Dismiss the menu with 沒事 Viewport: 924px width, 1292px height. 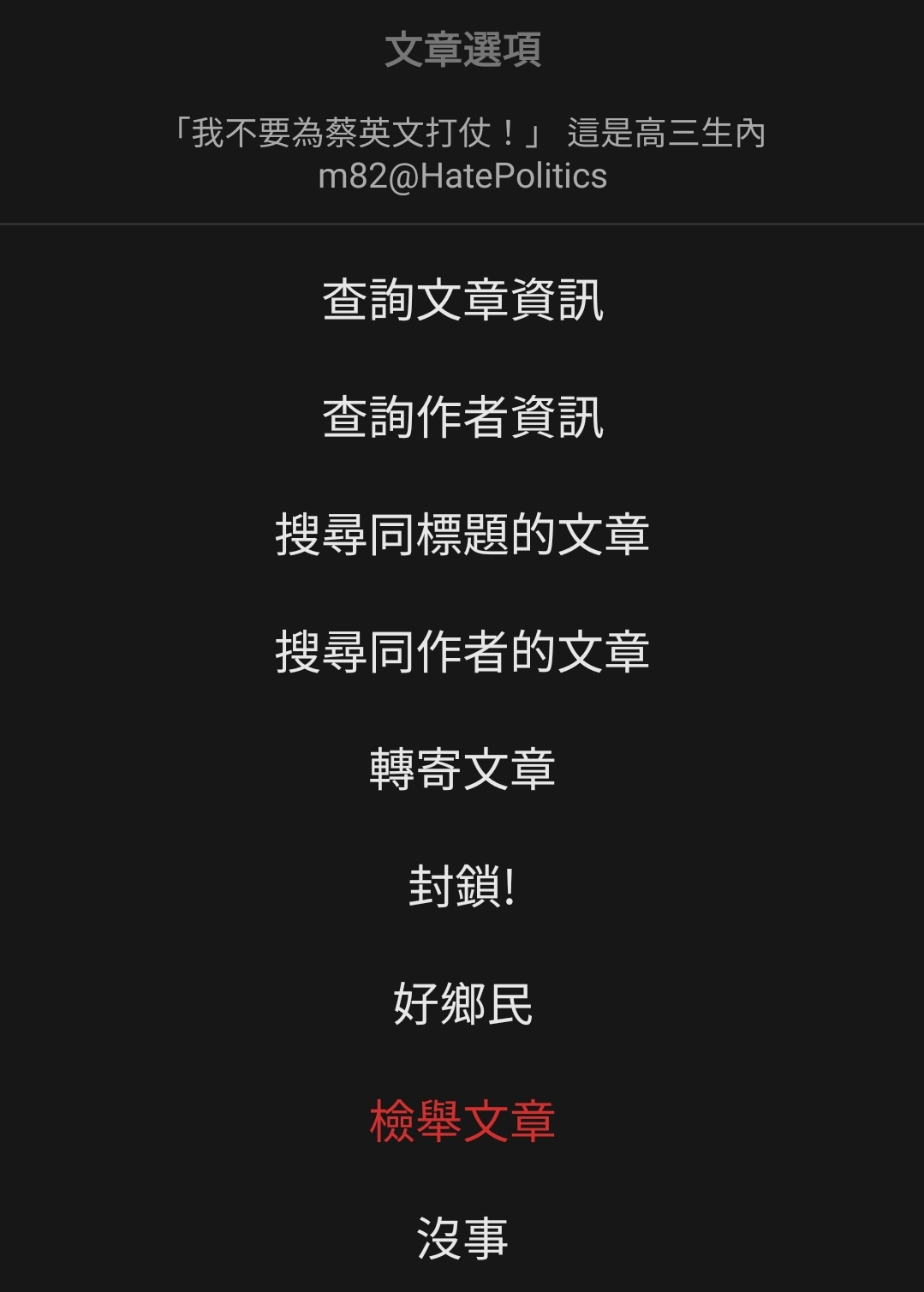[462, 1238]
